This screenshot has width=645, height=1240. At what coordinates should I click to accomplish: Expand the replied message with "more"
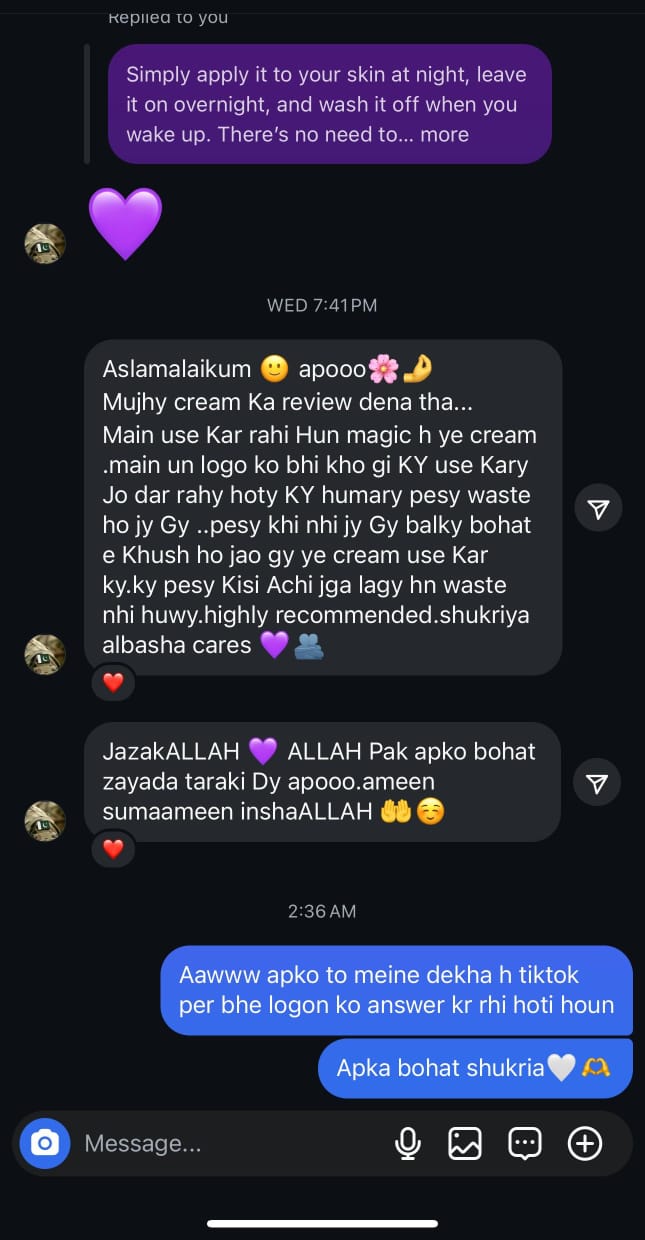pyautogui.click(x=444, y=134)
